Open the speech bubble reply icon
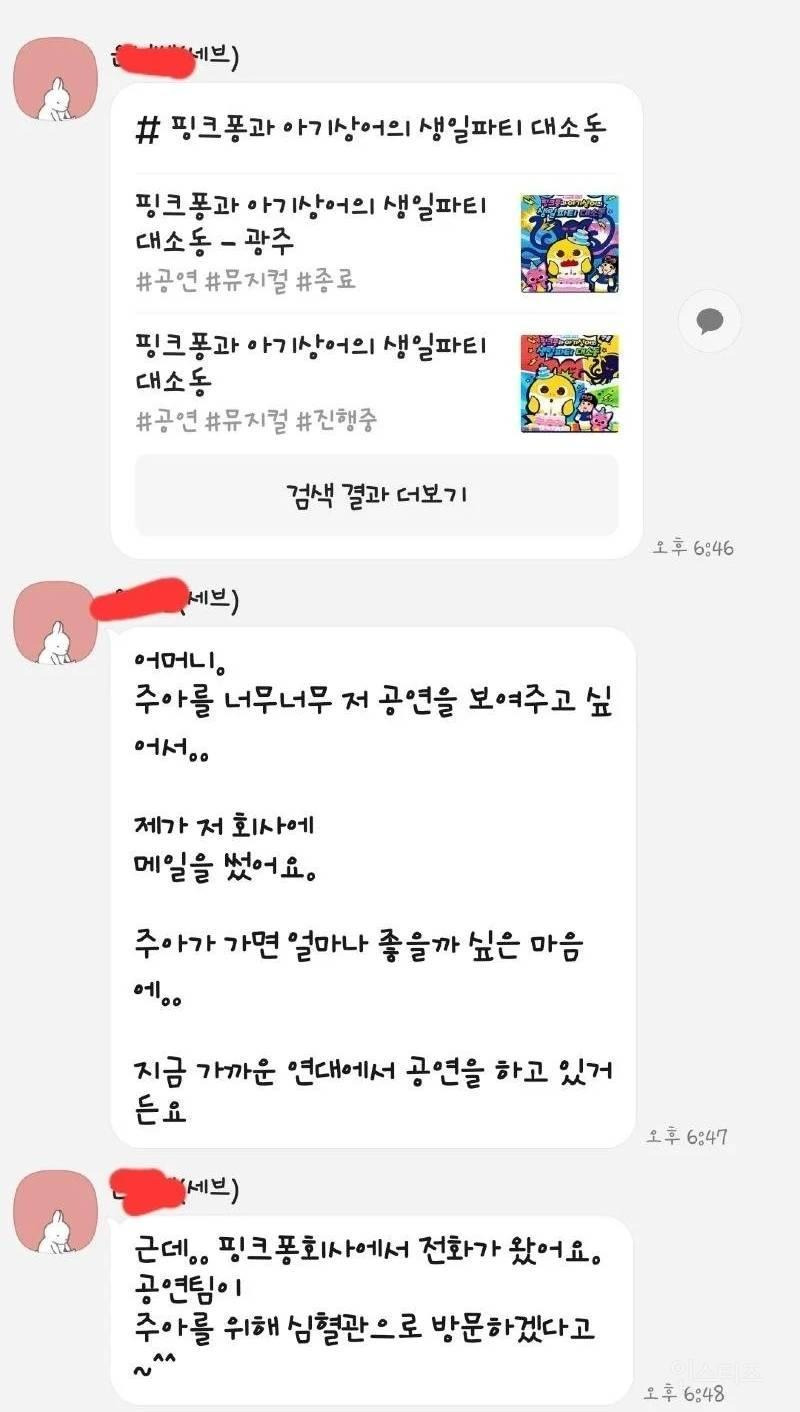Screen dimensions: 800x1412 [712, 321]
